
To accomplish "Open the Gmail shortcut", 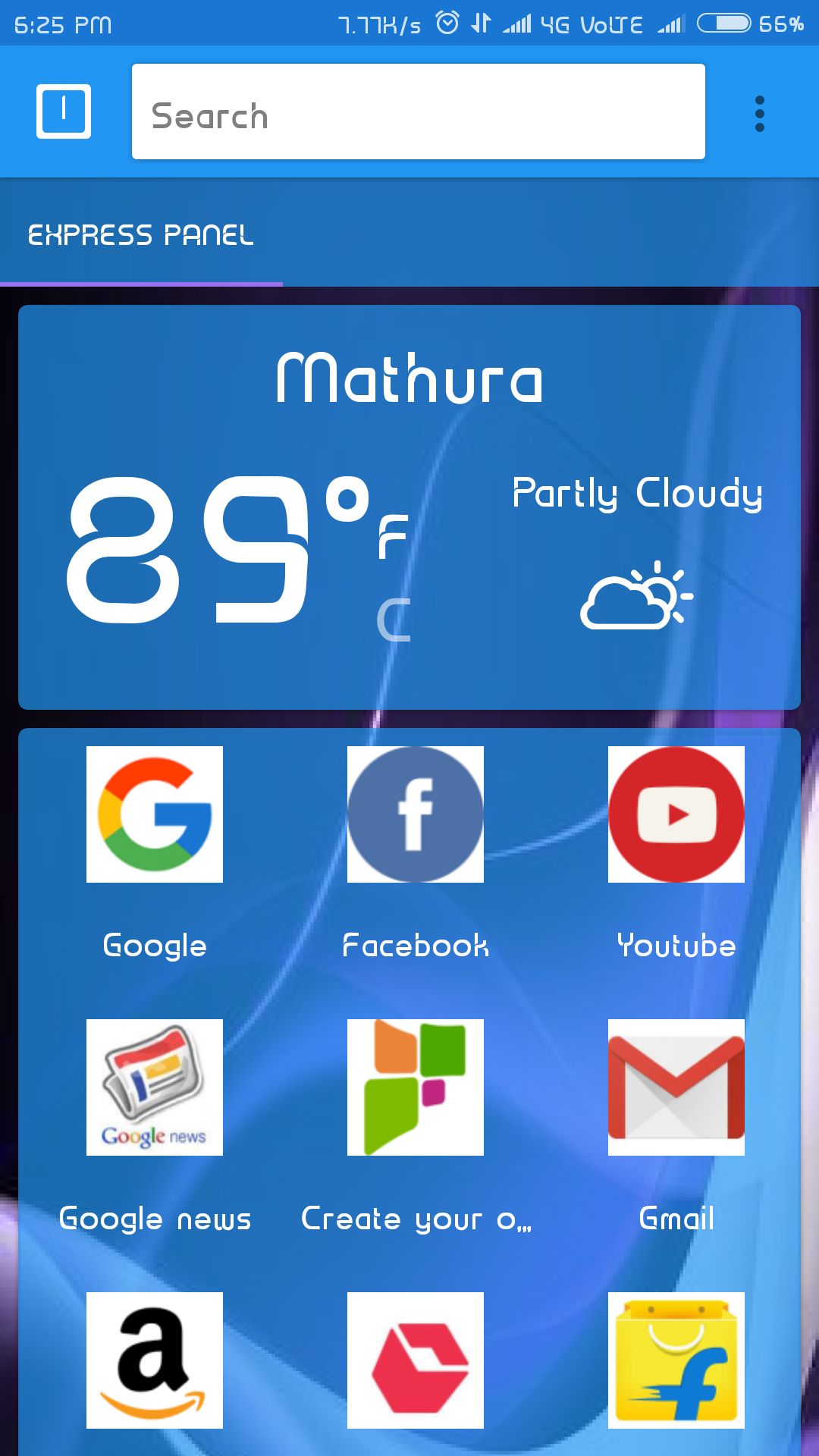I will 676,1087.
